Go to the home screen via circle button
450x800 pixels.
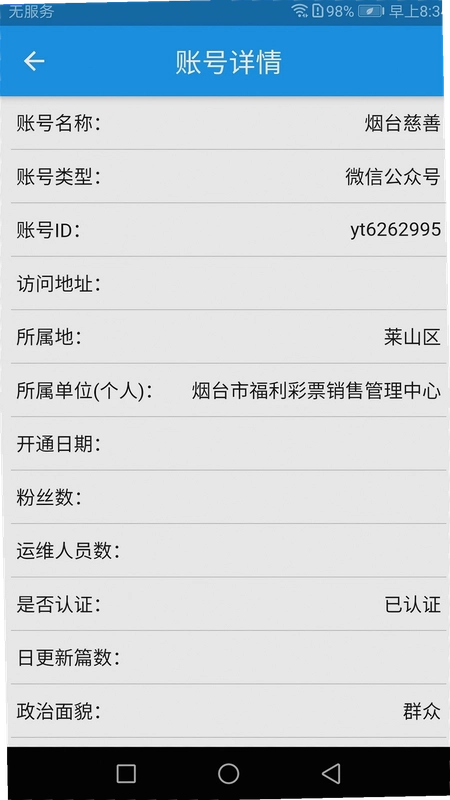[x=228, y=773]
